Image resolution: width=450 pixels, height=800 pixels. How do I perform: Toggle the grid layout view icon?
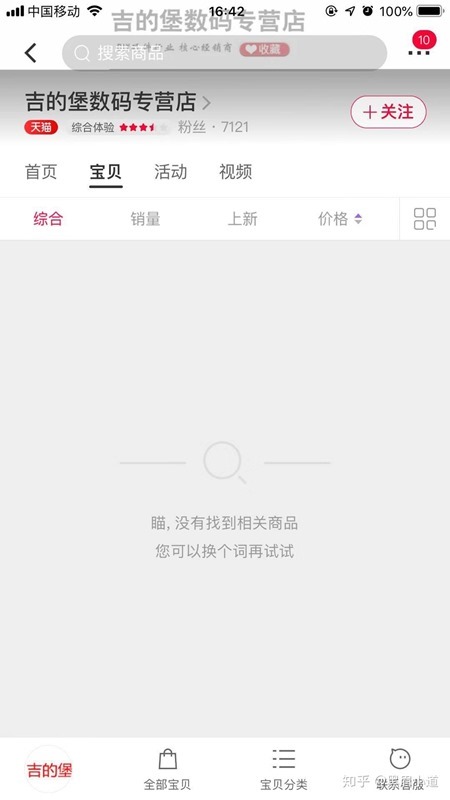click(424, 219)
